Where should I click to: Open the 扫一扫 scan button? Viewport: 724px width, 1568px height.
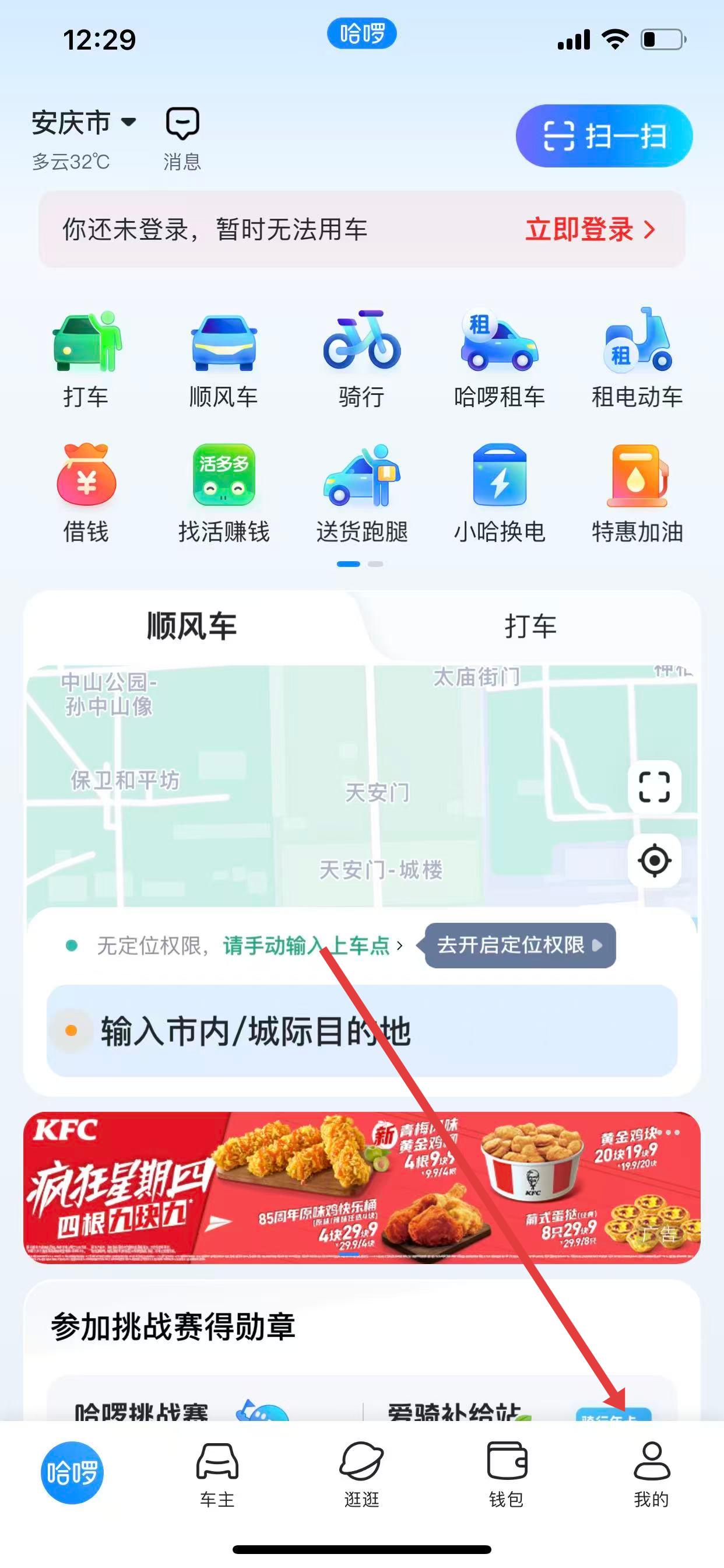(x=603, y=136)
